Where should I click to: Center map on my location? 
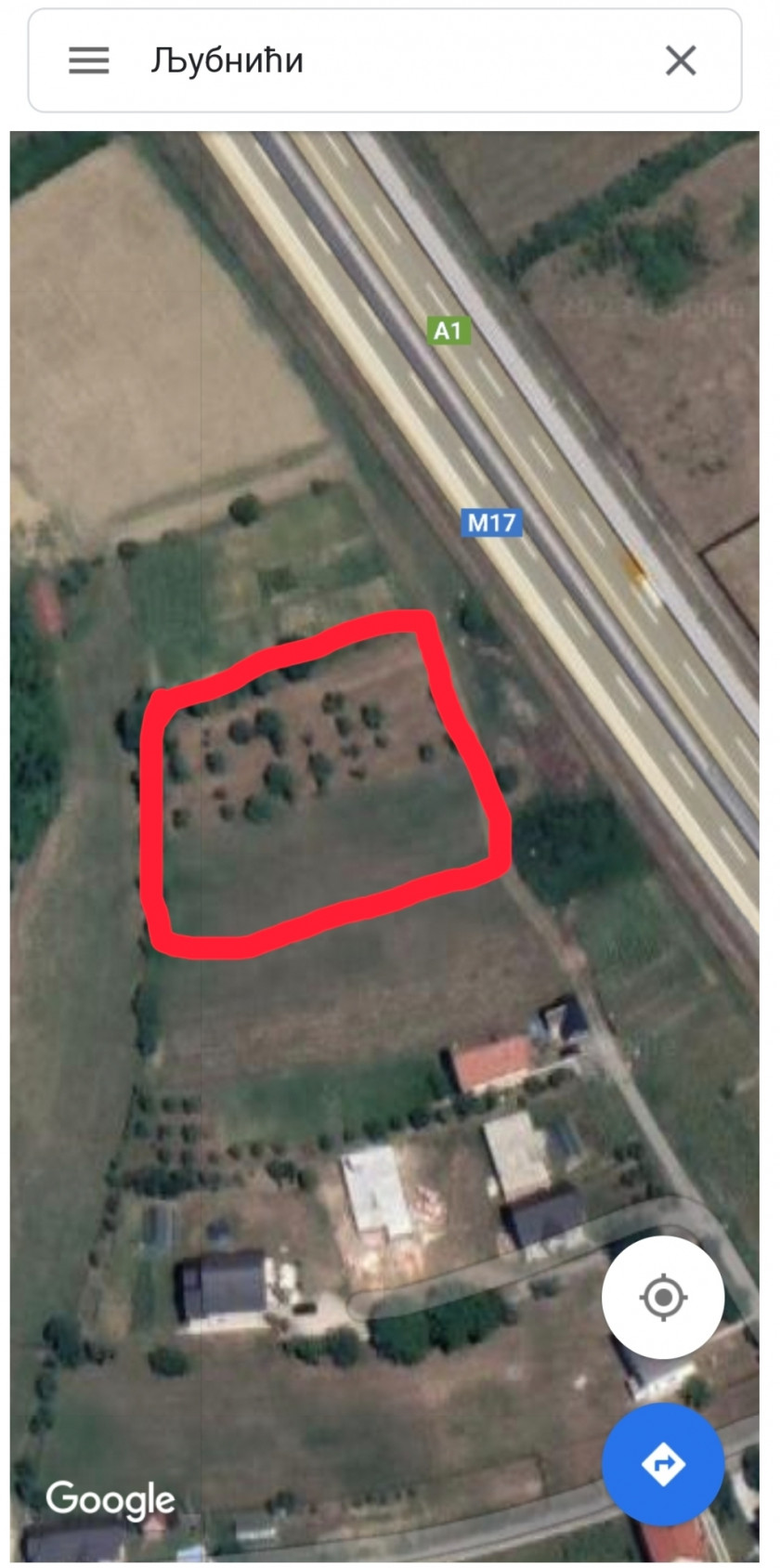(663, 1298)
